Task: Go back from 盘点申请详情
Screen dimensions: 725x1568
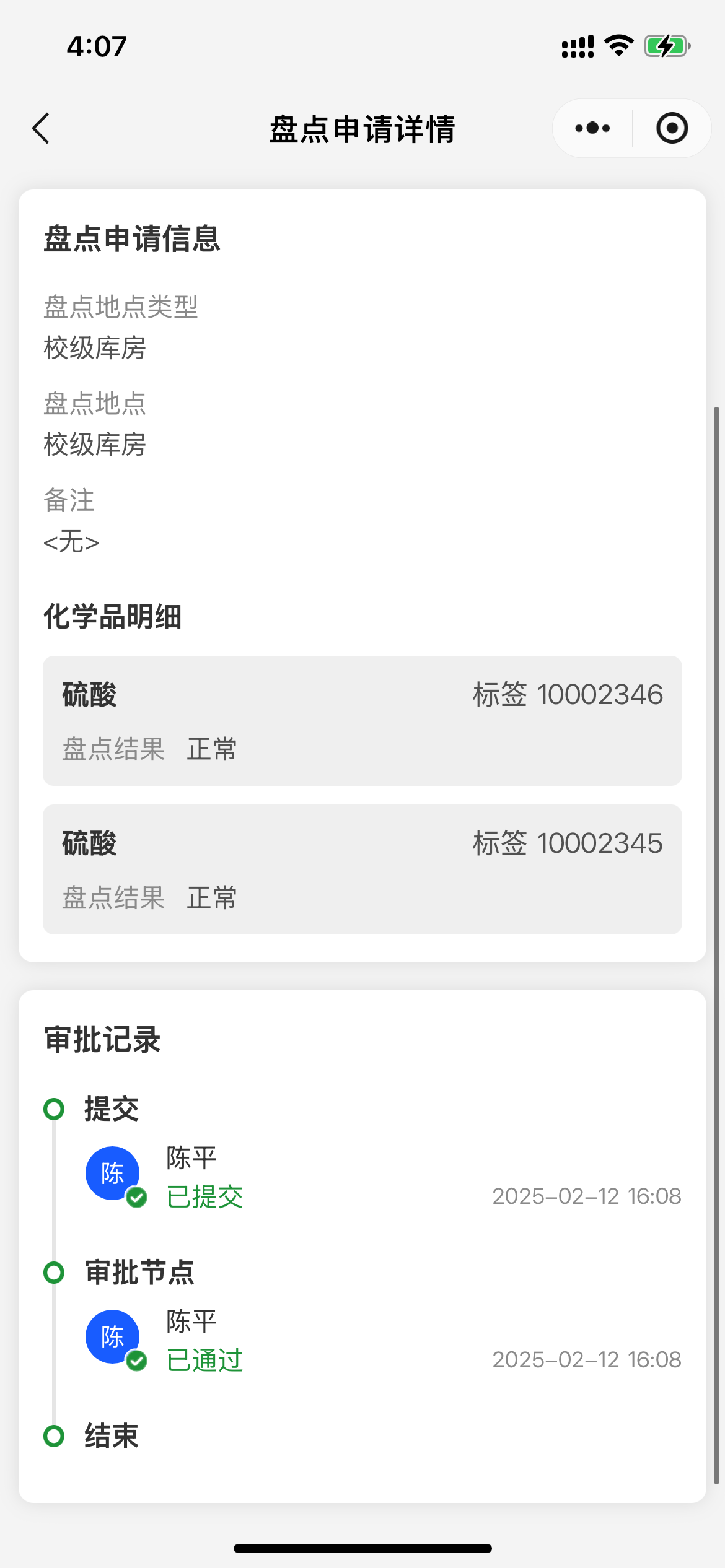Action: click(x=41, y=129)
